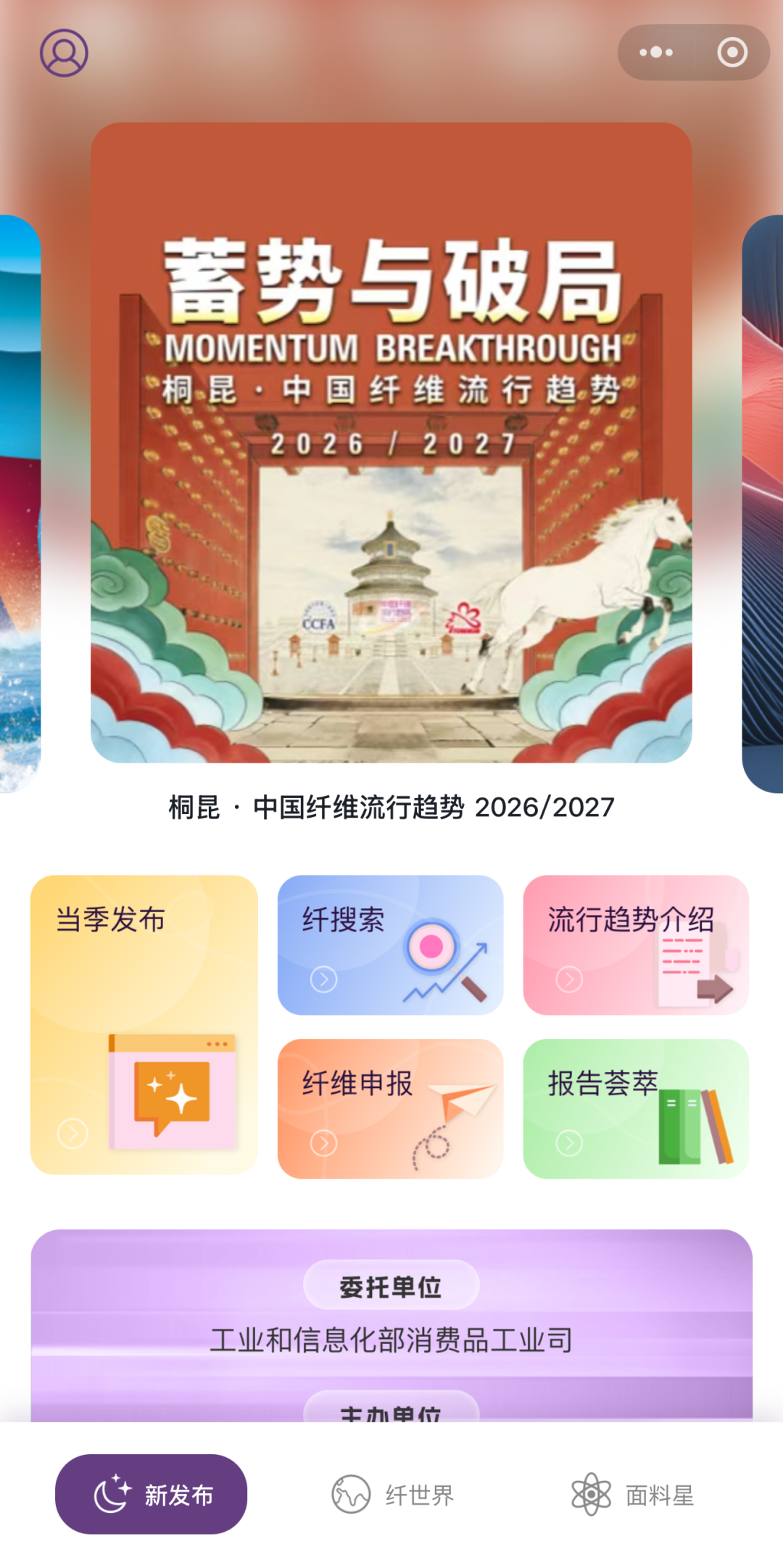Screen dimensions: 783x1568
Task: Open the 报告荟萃 card
Action: coord(636,1108)
